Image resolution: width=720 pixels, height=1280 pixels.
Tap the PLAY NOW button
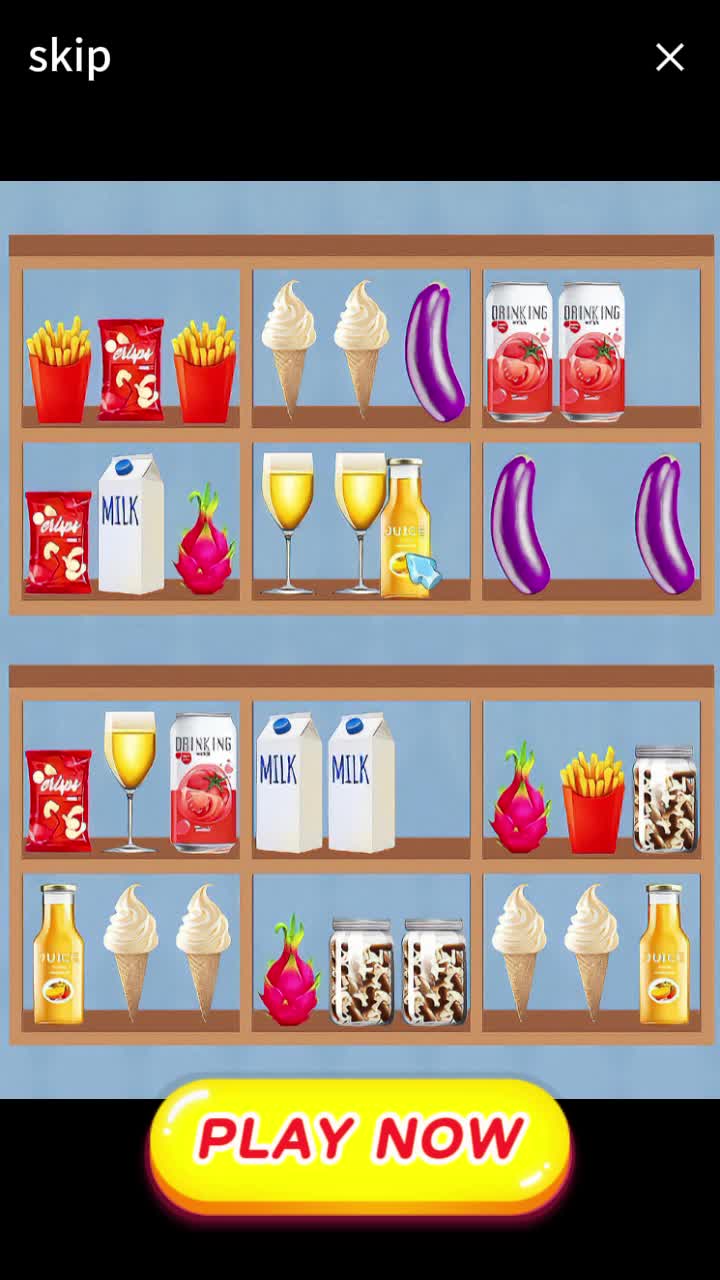pos(360,1142)
